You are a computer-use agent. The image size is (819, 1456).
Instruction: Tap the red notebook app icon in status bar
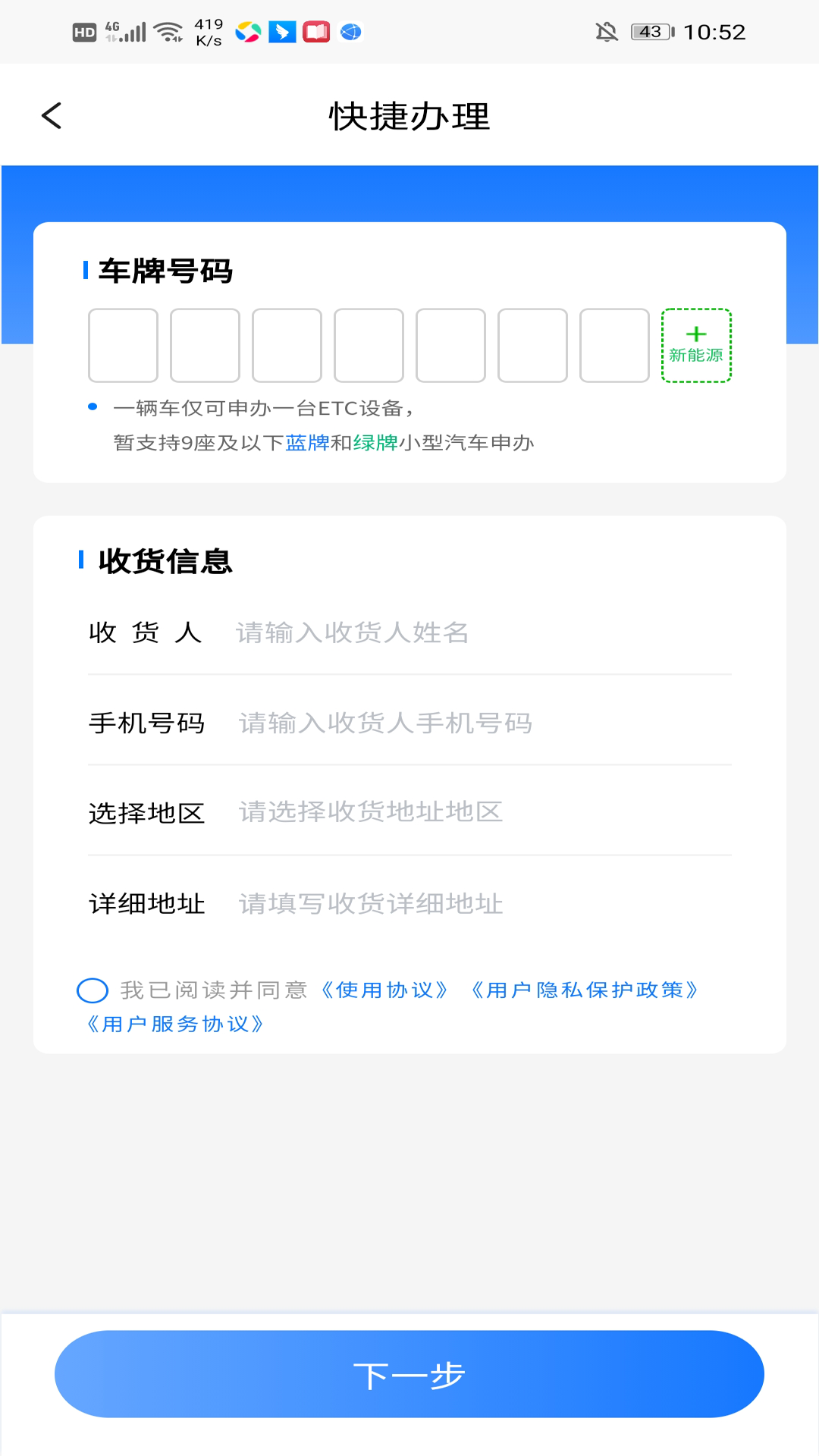point(316,31)
